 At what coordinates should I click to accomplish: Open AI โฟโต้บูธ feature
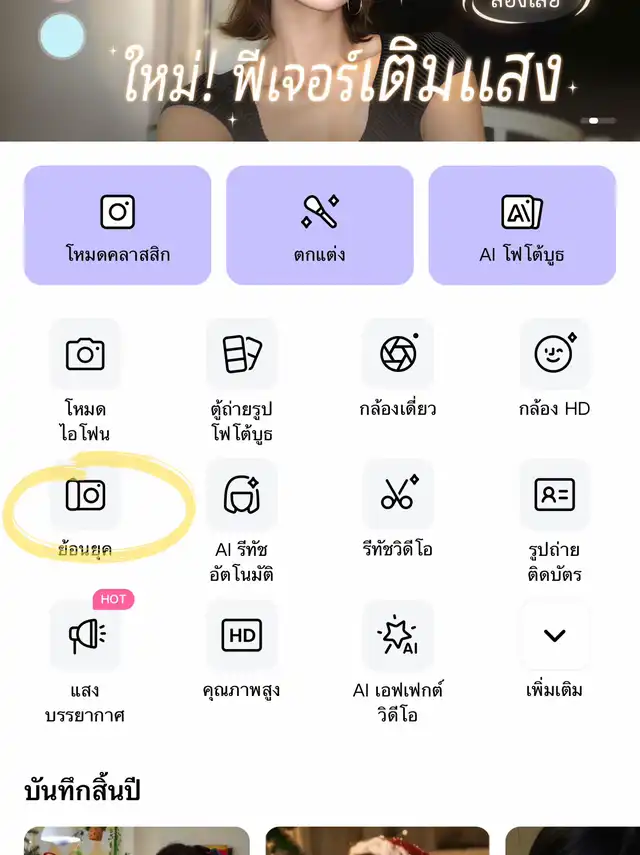[521, 225]
